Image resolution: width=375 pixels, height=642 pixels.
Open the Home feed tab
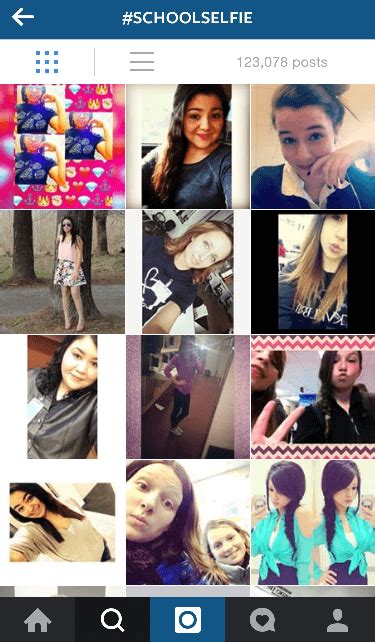click(x=38, y=620)
